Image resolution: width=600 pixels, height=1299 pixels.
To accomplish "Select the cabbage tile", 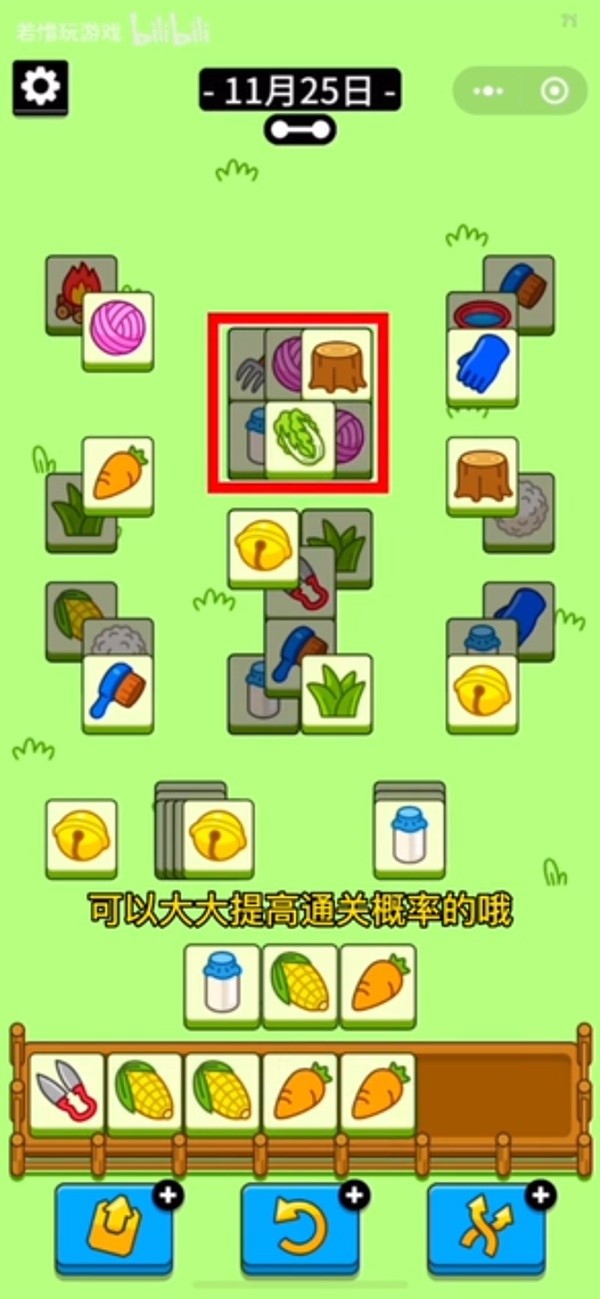I will [x=300, y=439].
